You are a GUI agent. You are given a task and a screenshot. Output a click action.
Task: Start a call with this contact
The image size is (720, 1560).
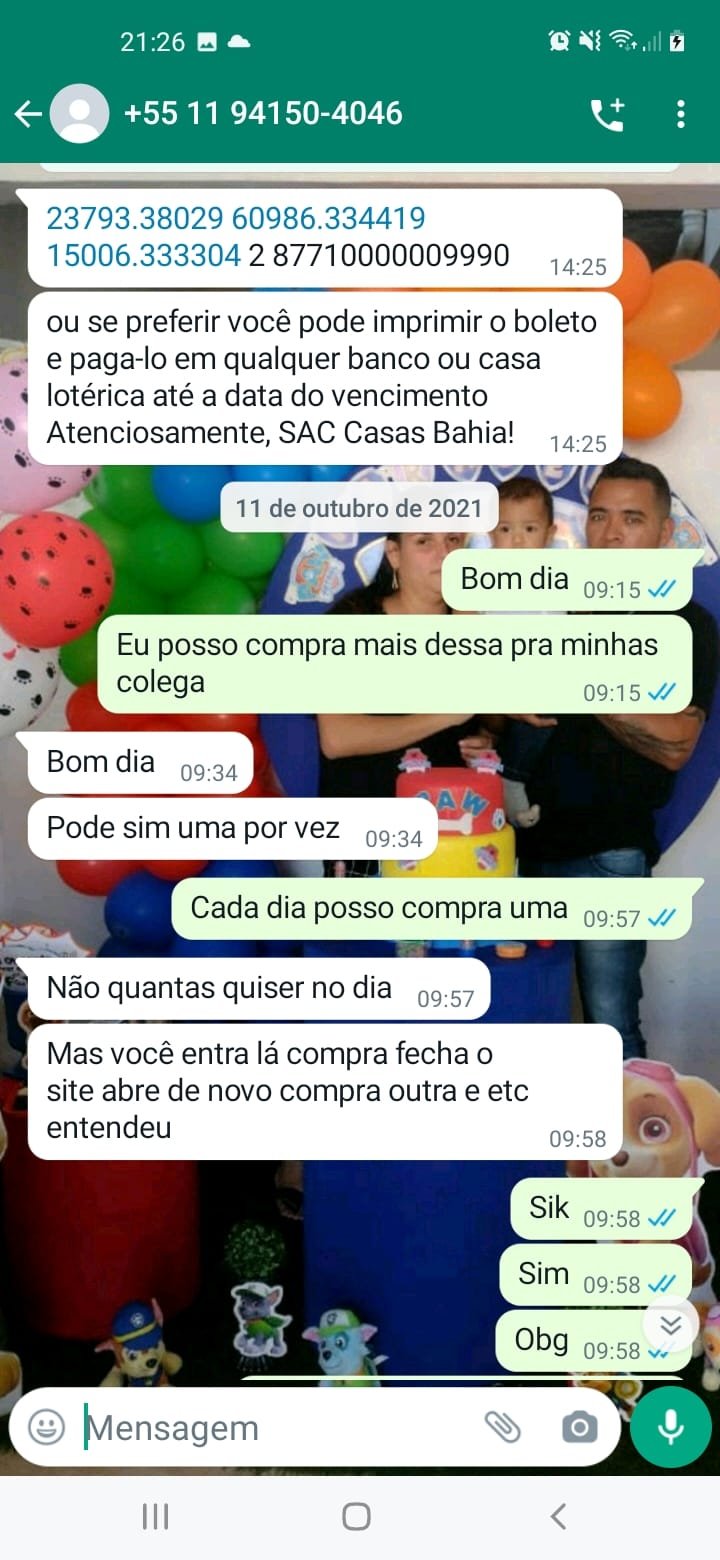click(x=607, y=115)
